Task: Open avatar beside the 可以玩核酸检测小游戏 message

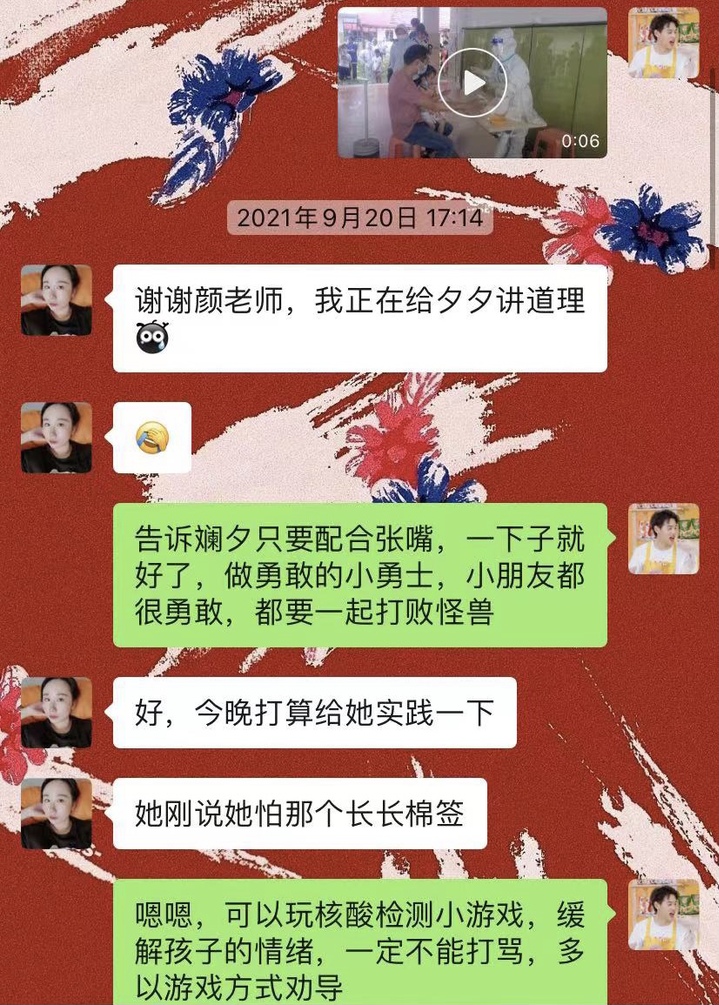Action: click(663, 916)
